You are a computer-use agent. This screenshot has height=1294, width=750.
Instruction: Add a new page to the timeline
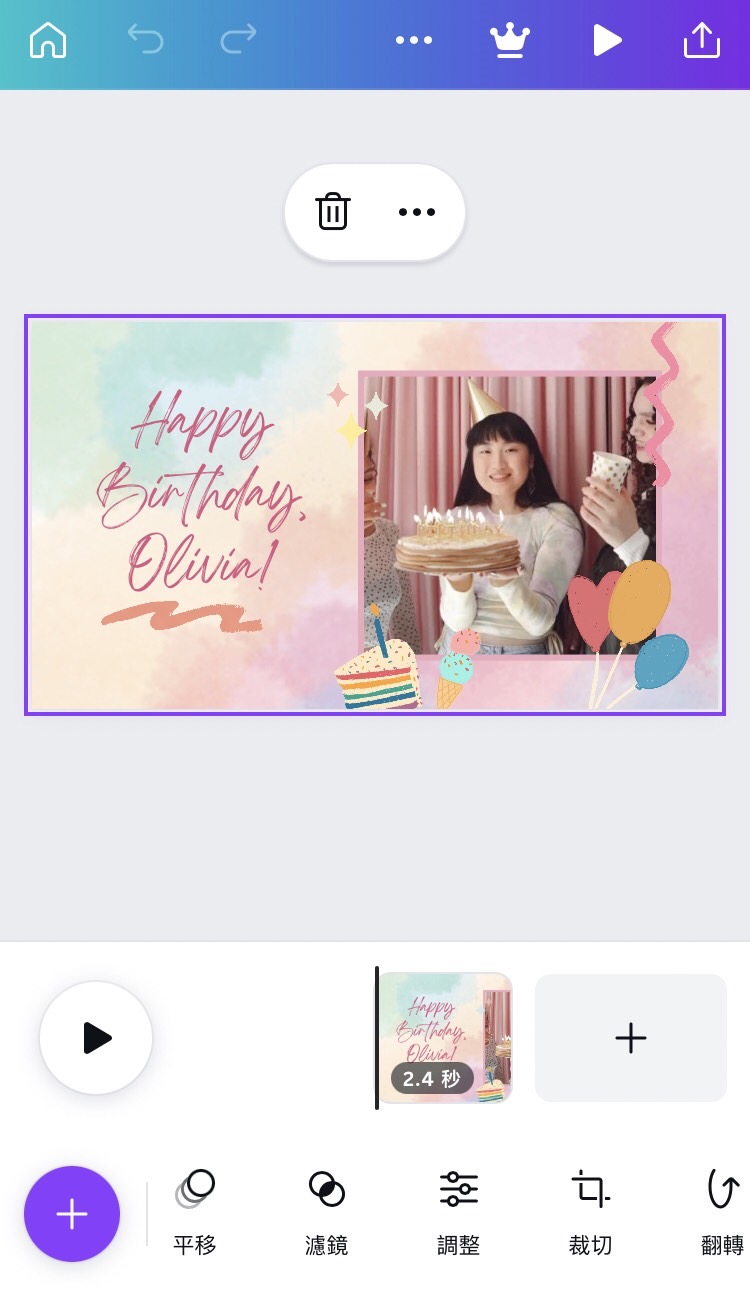(x=630, y=1038)
